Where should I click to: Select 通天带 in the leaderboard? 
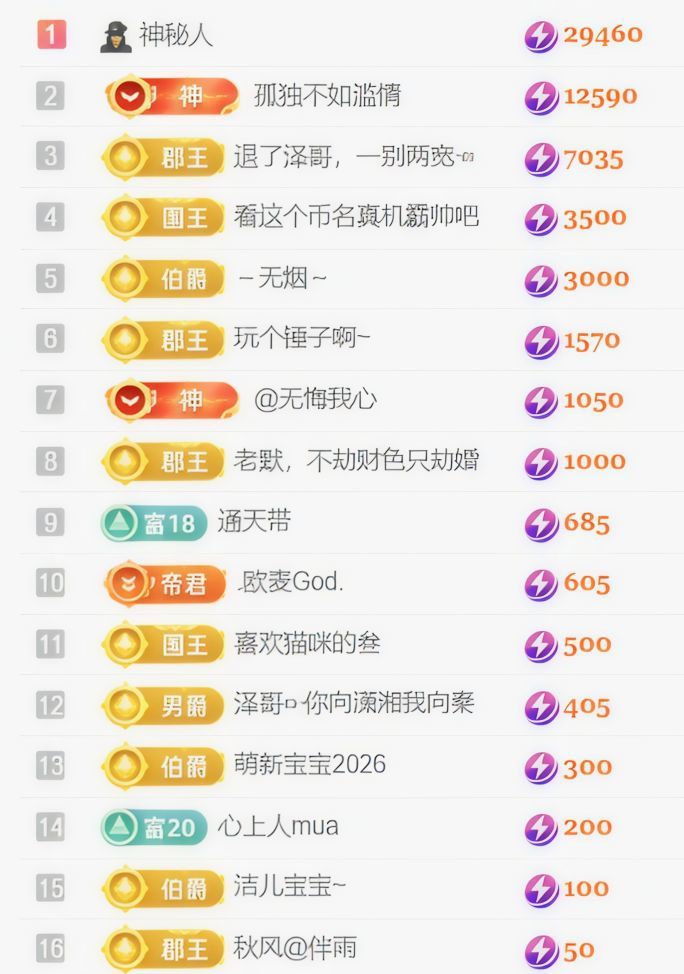coord(254,522)
